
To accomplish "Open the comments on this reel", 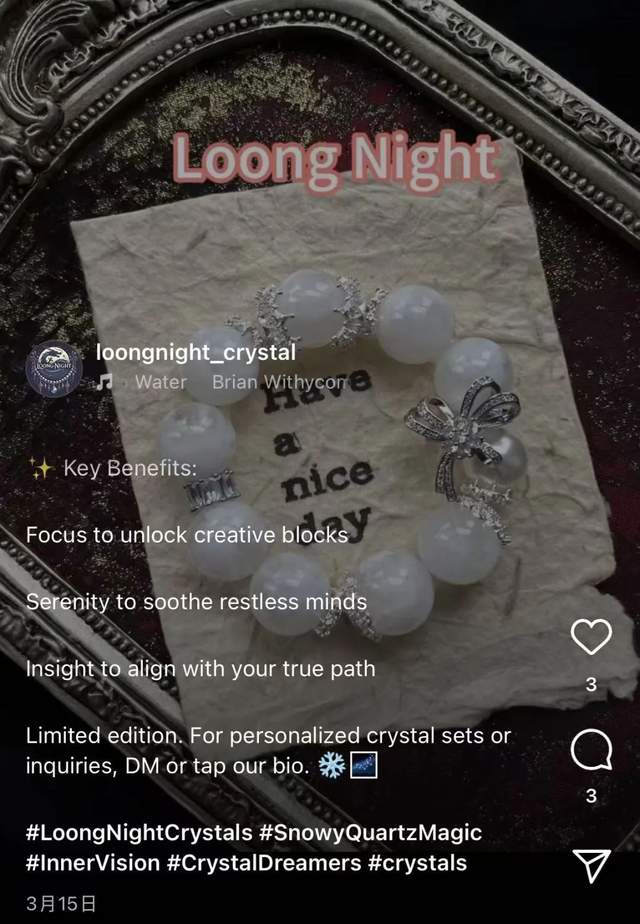I will tap(590, 749).
